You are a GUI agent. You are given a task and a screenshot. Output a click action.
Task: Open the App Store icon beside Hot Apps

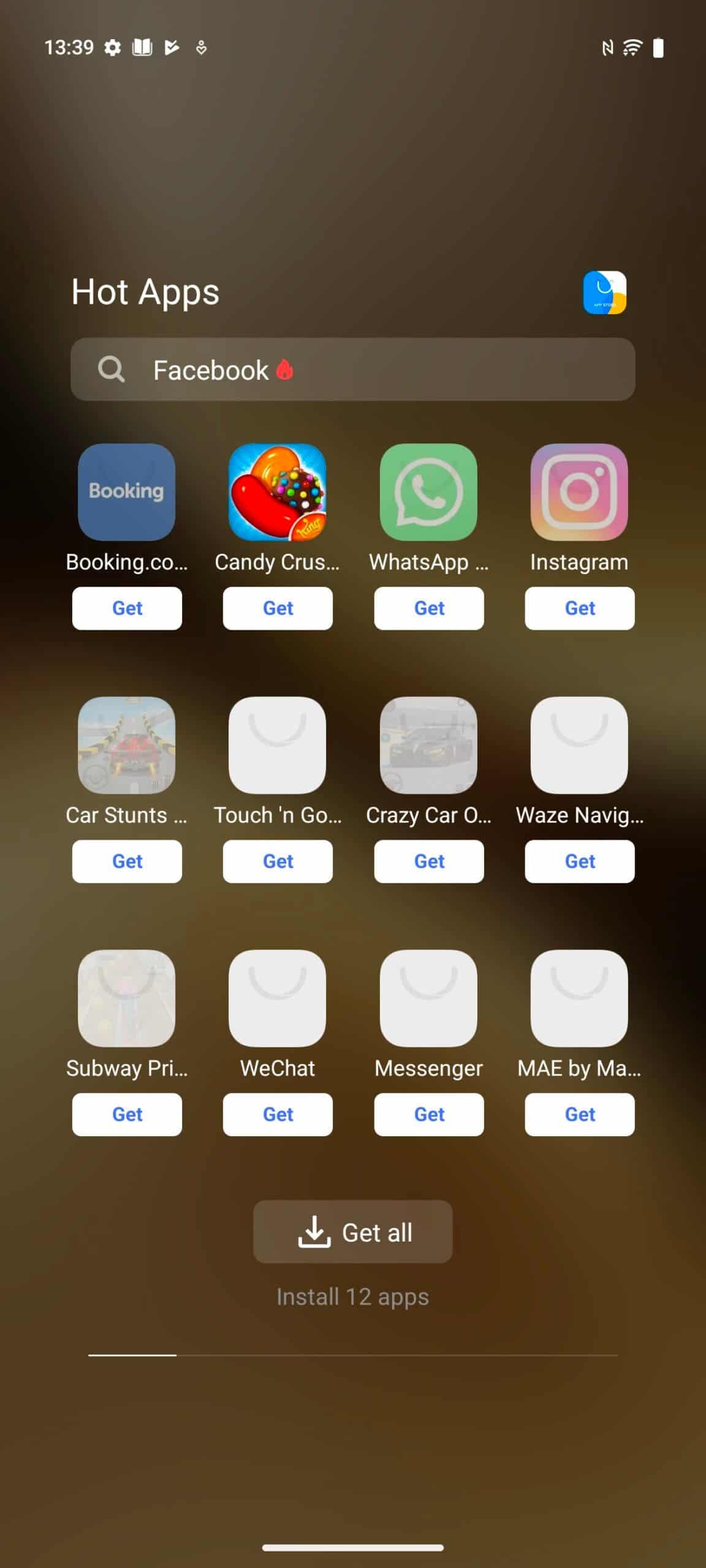point(604,292)
